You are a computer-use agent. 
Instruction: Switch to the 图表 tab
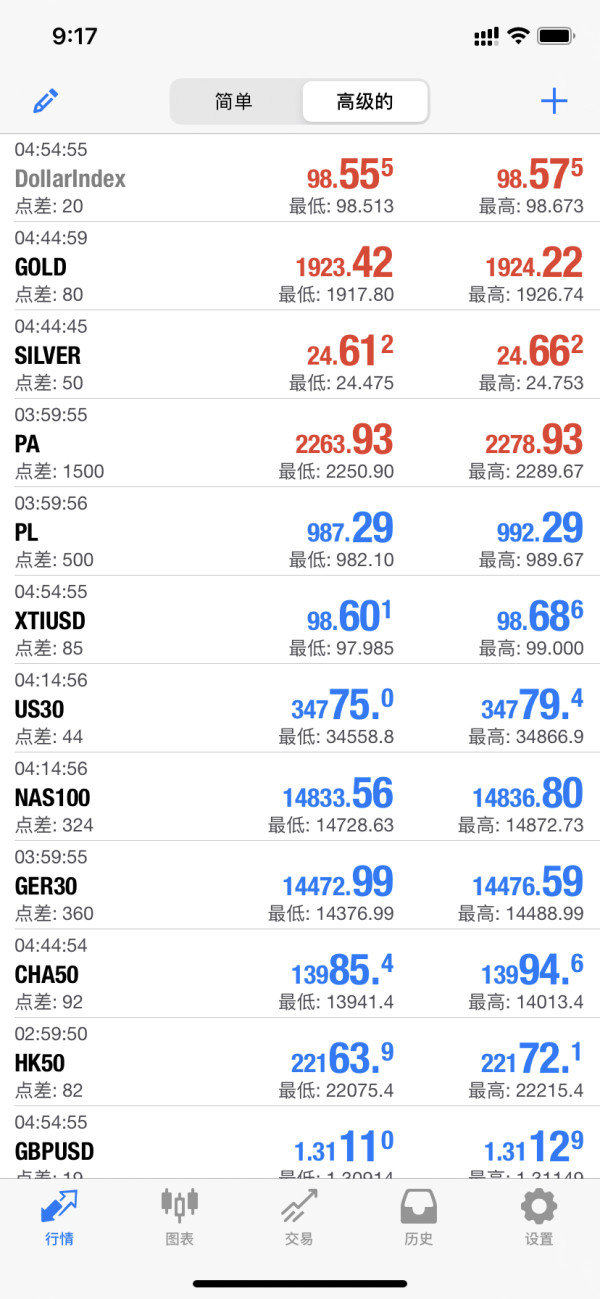click(x=180, y=1217)
